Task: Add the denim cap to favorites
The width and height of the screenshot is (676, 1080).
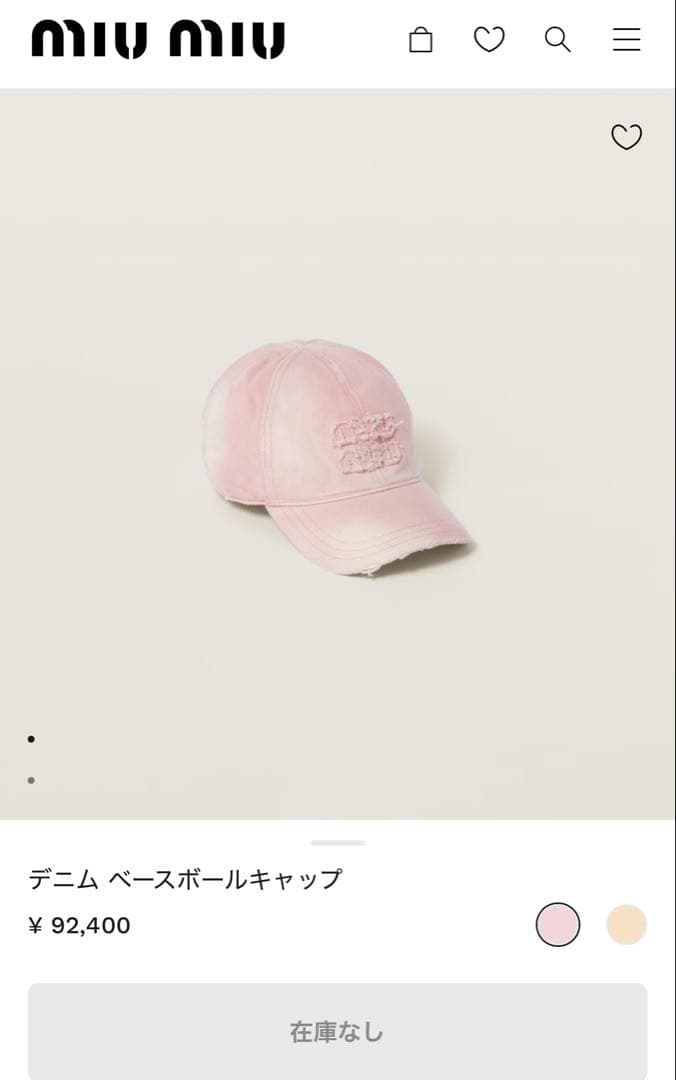Action: pos(626,137)
